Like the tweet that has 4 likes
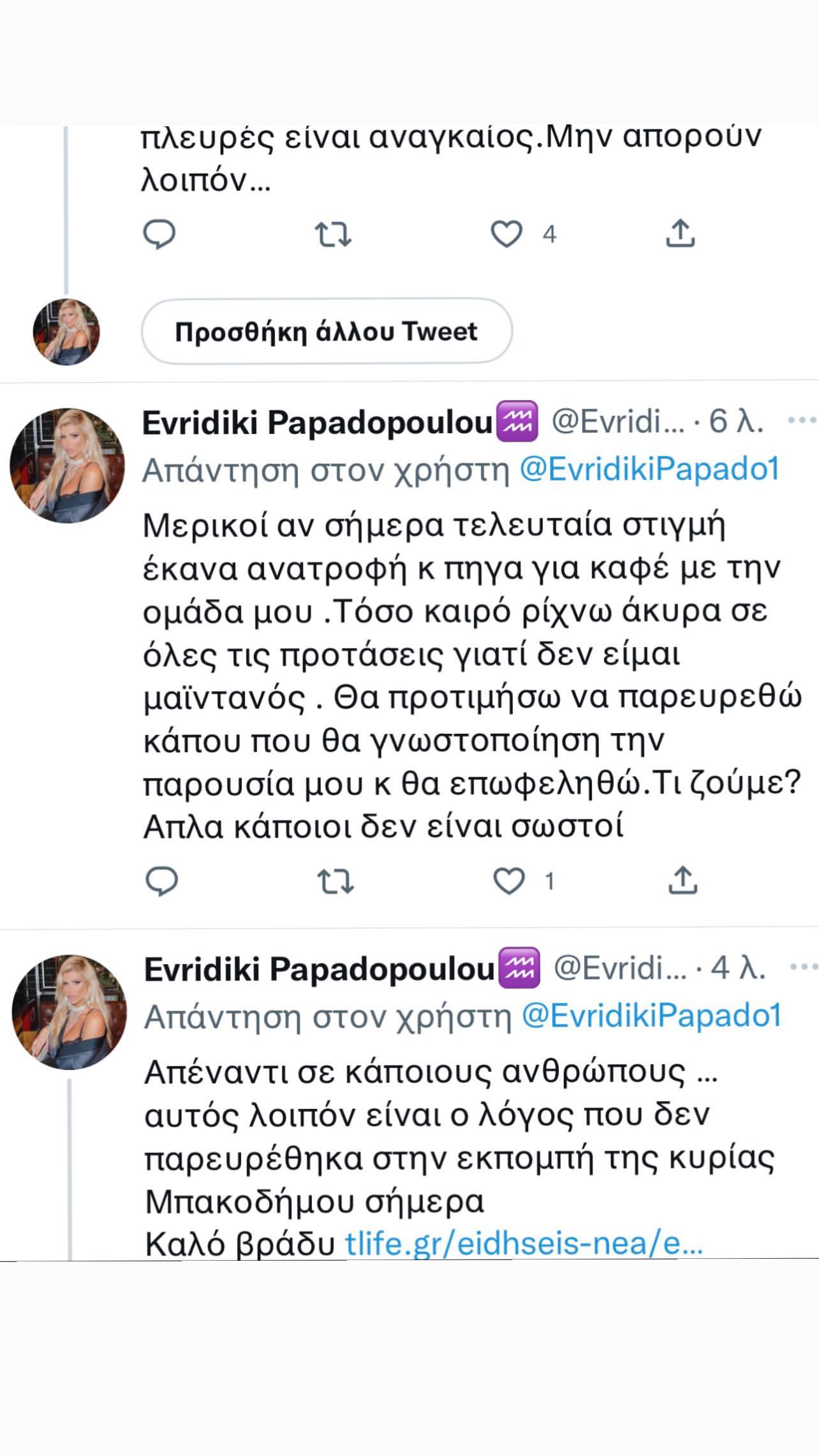 [506, 234]
